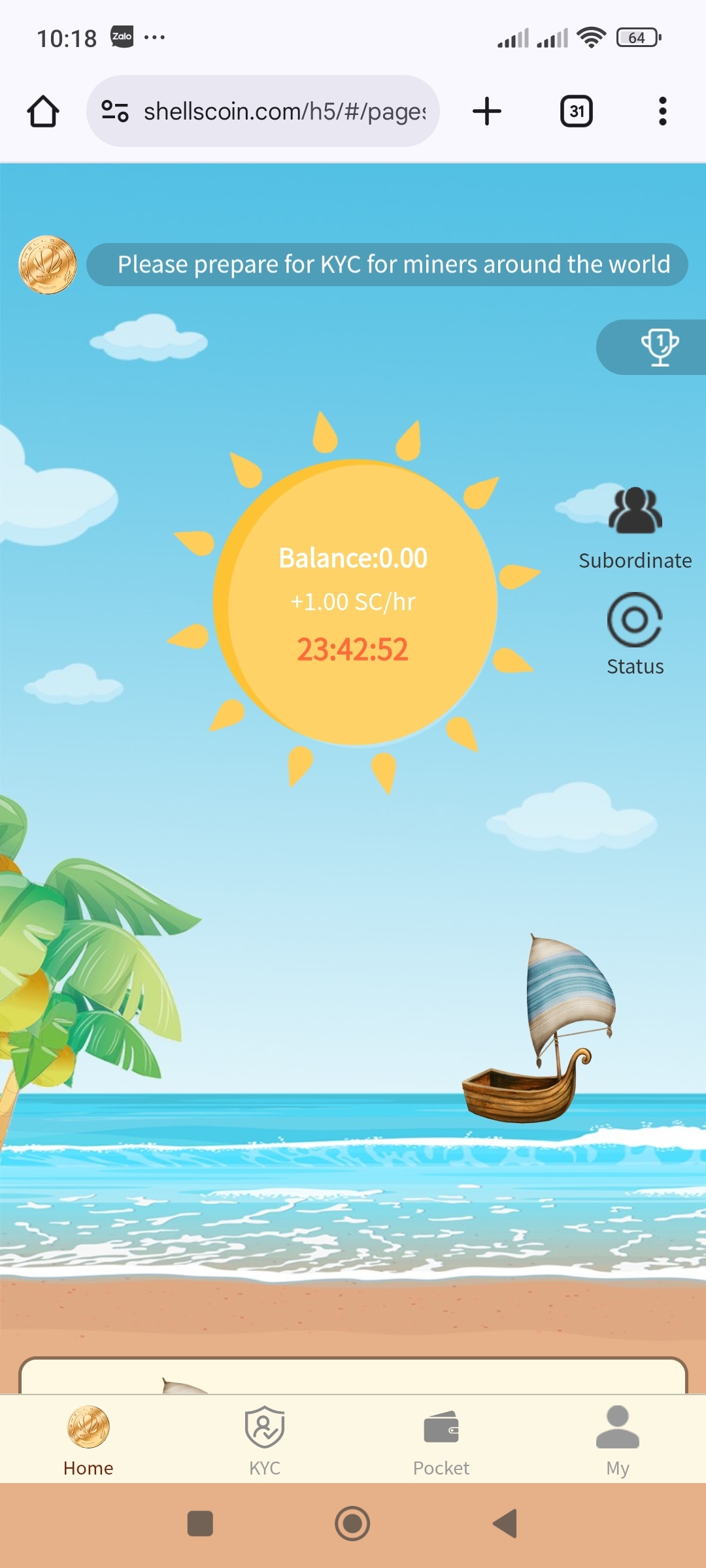Open the browser home page
706x1568 pixels.
(x=43, y=111)
